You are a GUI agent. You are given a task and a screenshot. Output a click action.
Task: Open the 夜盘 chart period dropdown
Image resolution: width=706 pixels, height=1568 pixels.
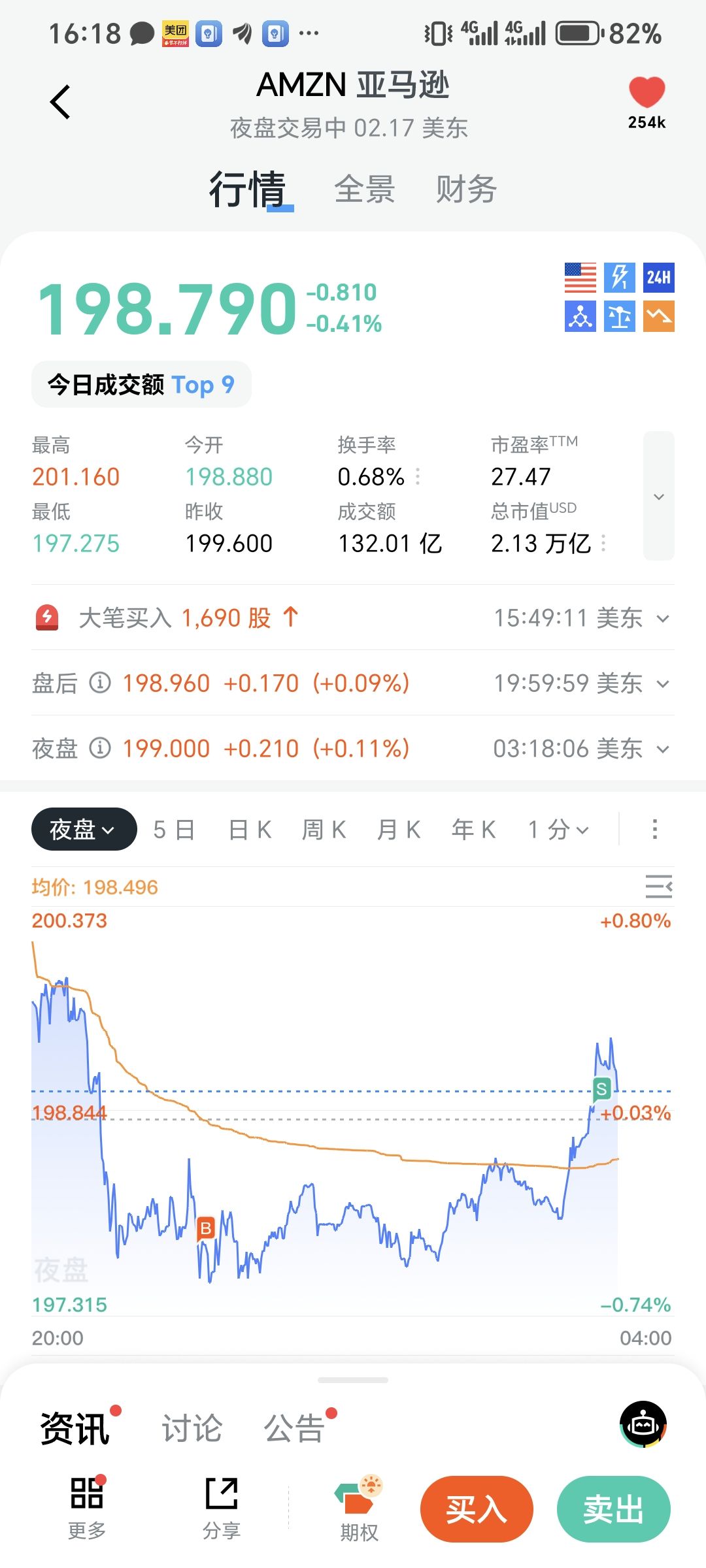click(84, 830)
